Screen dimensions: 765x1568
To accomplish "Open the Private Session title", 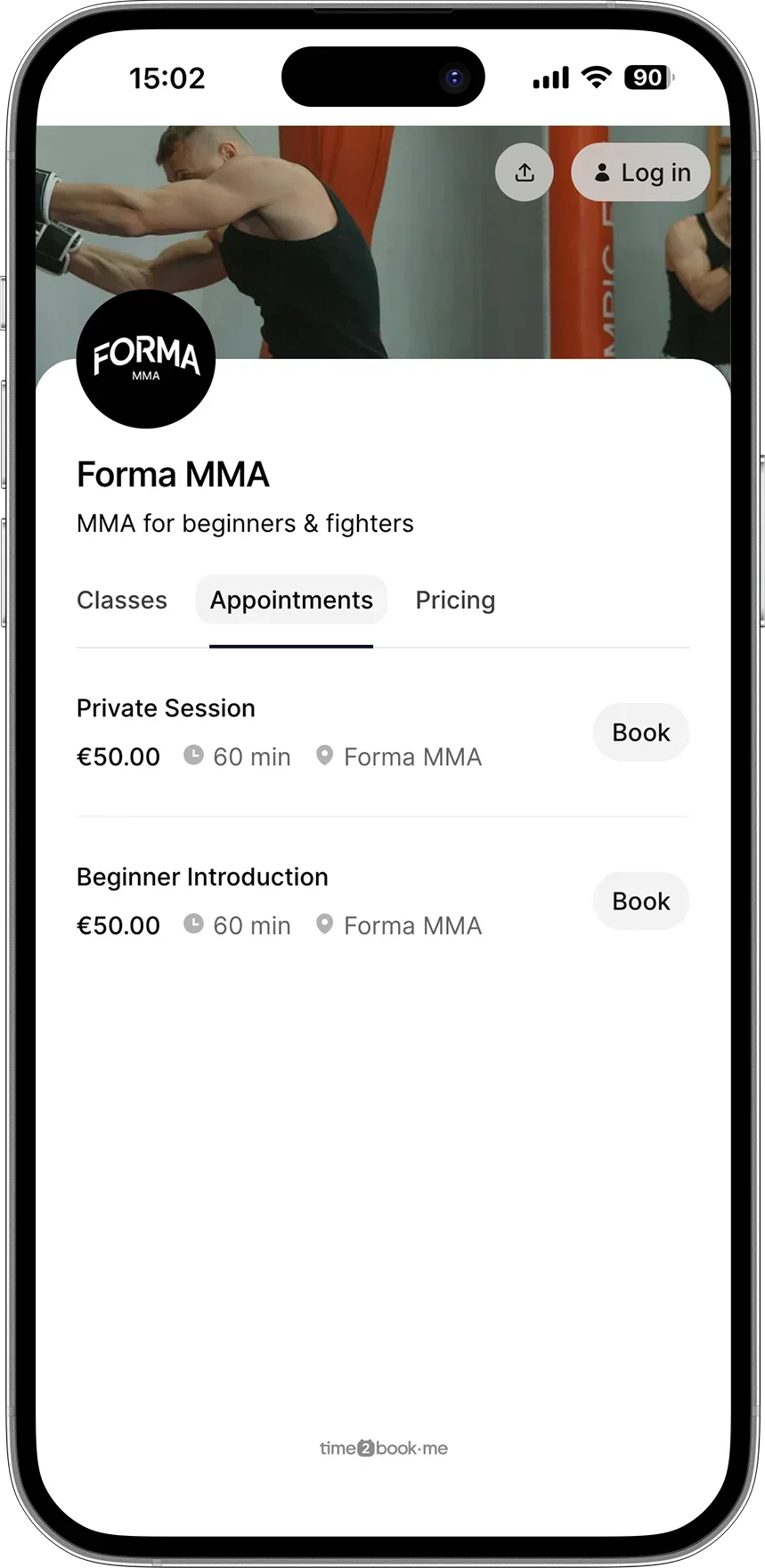I will click(x=166, y=707).
